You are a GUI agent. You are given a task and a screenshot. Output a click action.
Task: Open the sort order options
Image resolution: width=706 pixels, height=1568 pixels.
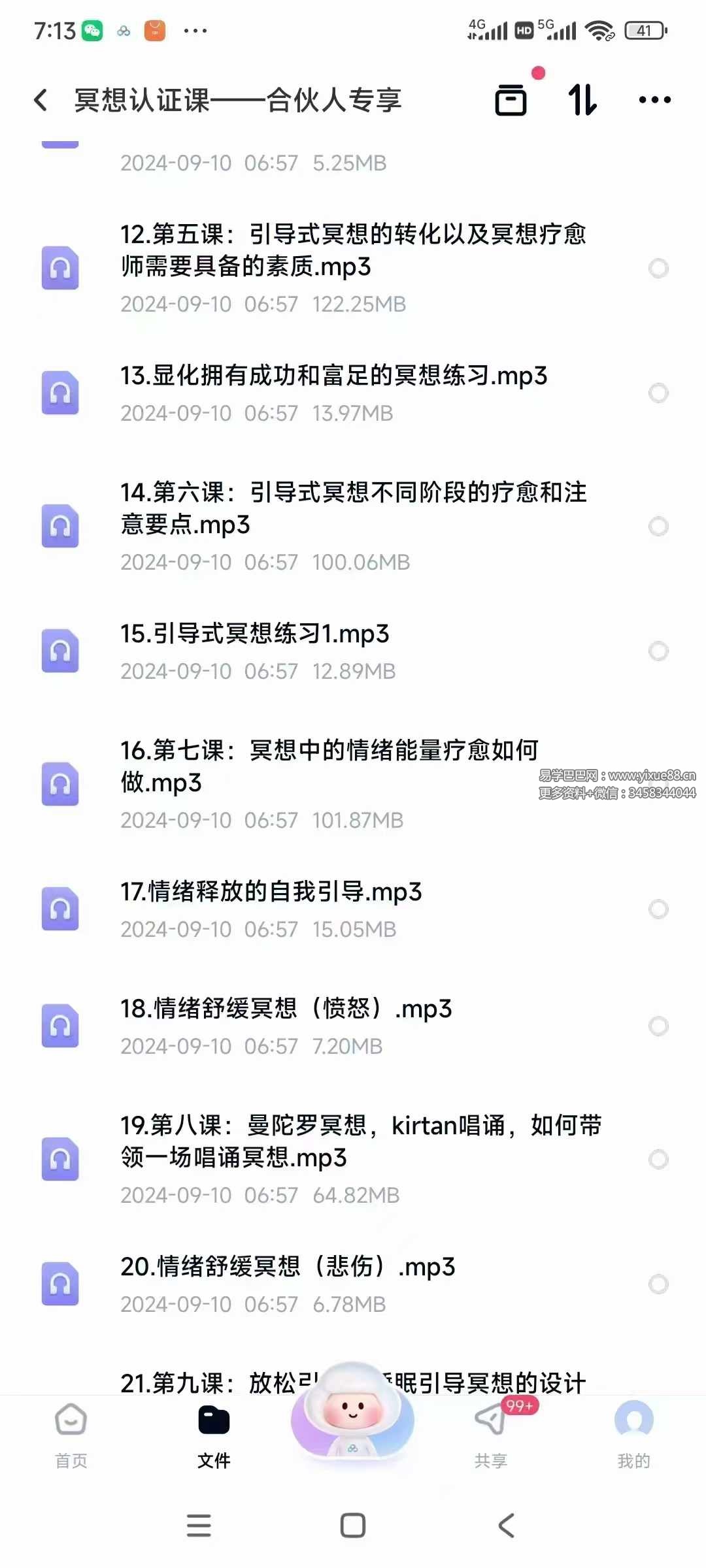pos(582,100)
